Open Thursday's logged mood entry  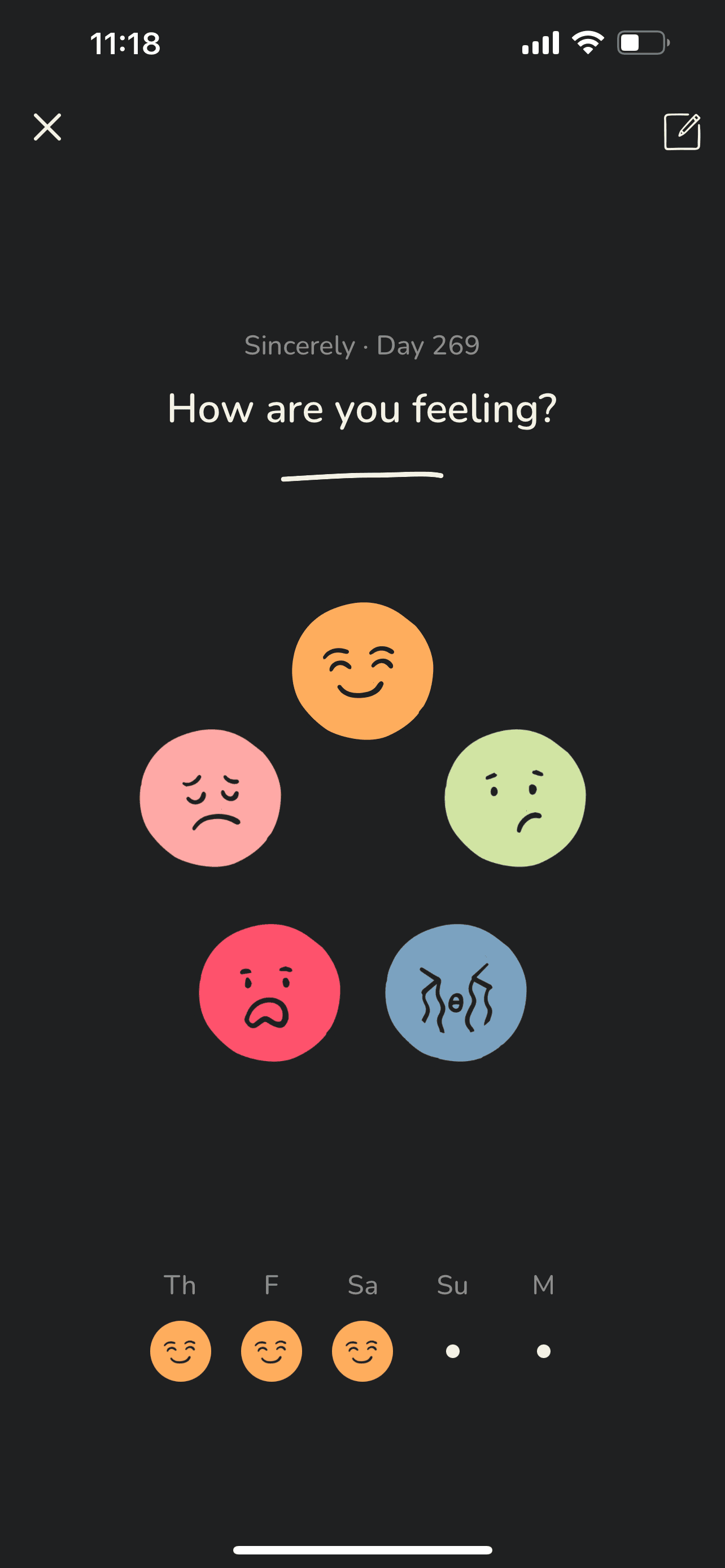pos(180,1351)
